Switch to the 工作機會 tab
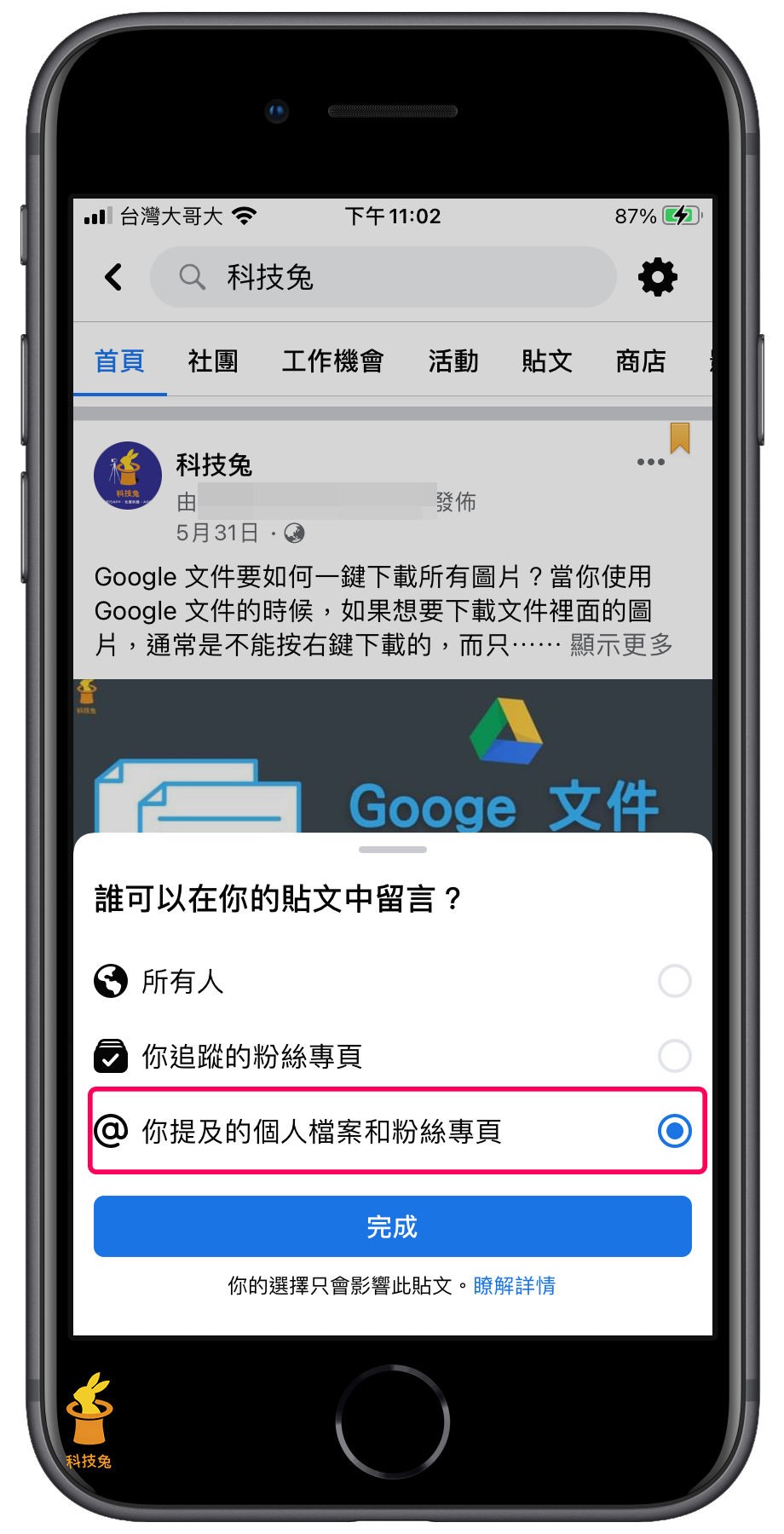Image resolution: width=784 pixels, height=1534 pixels. point(333,361)
